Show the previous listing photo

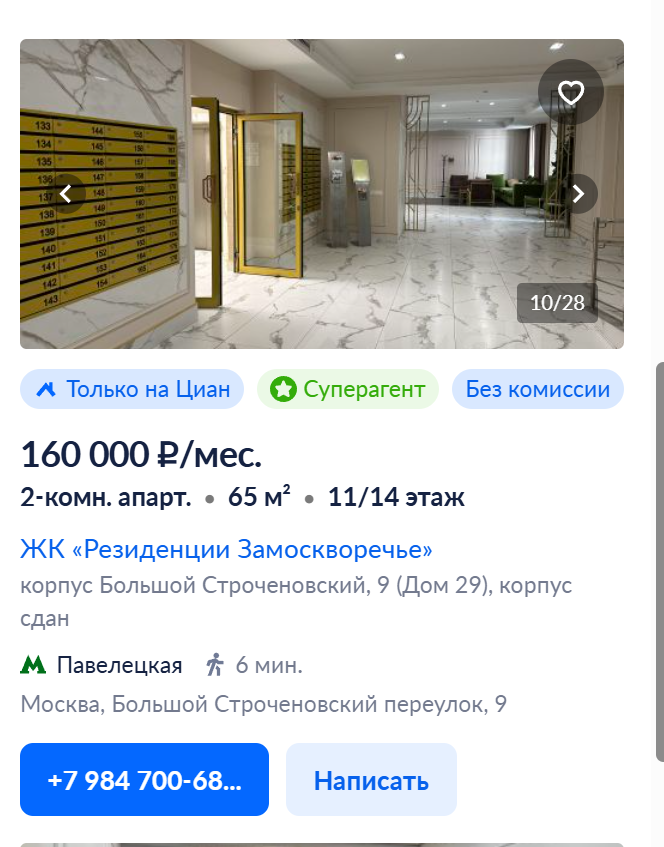67,193
